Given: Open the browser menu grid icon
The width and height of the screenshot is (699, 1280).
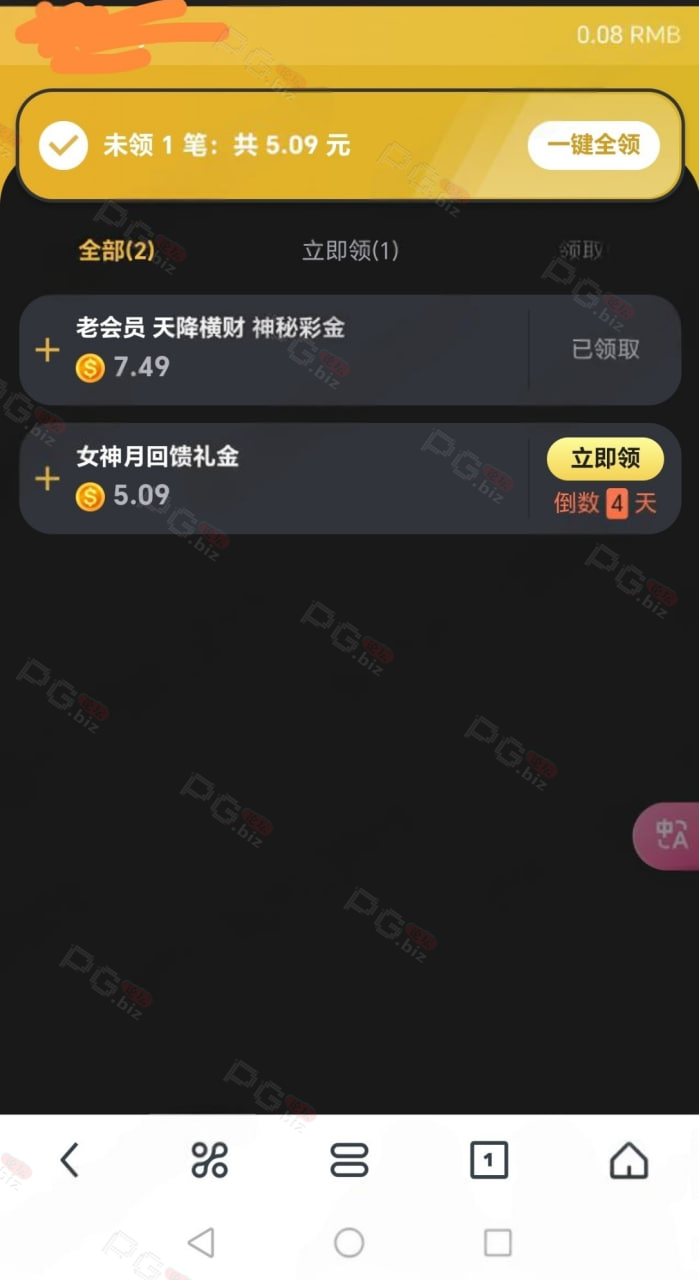Looking at the screenshot, I should click(209, 1160).
